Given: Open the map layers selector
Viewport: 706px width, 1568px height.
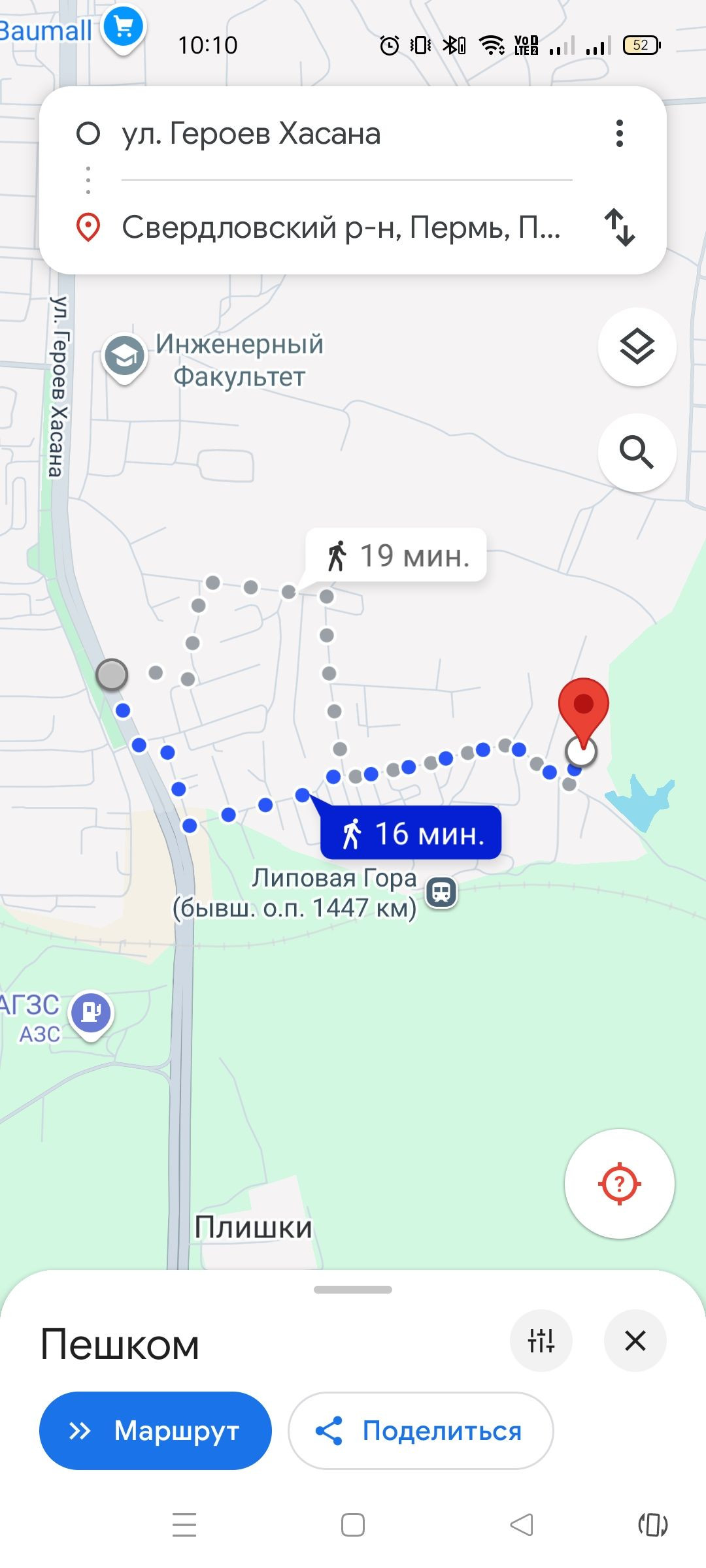Looking at the screenshot, I should pyautogui.click(x=637, y=347).
